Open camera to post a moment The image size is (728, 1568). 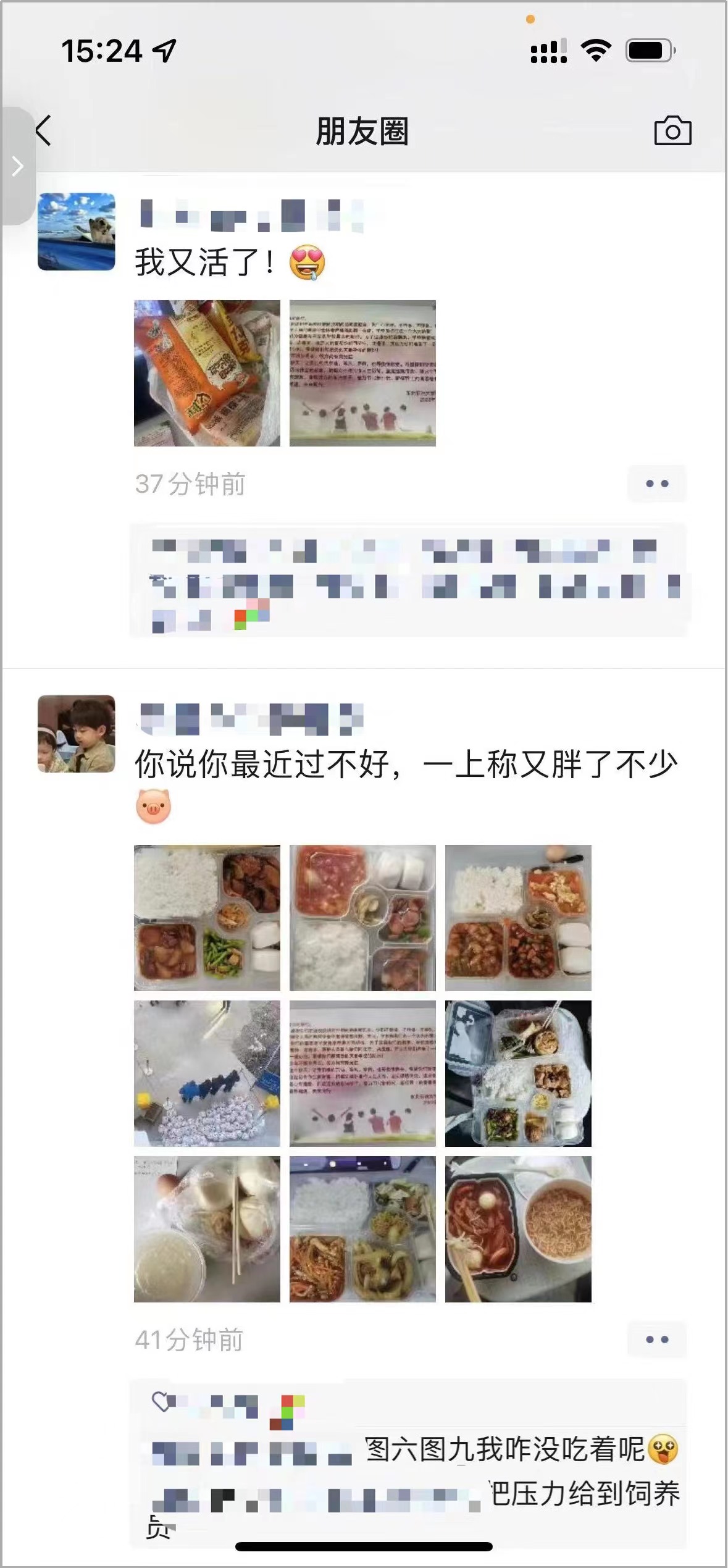672,131
